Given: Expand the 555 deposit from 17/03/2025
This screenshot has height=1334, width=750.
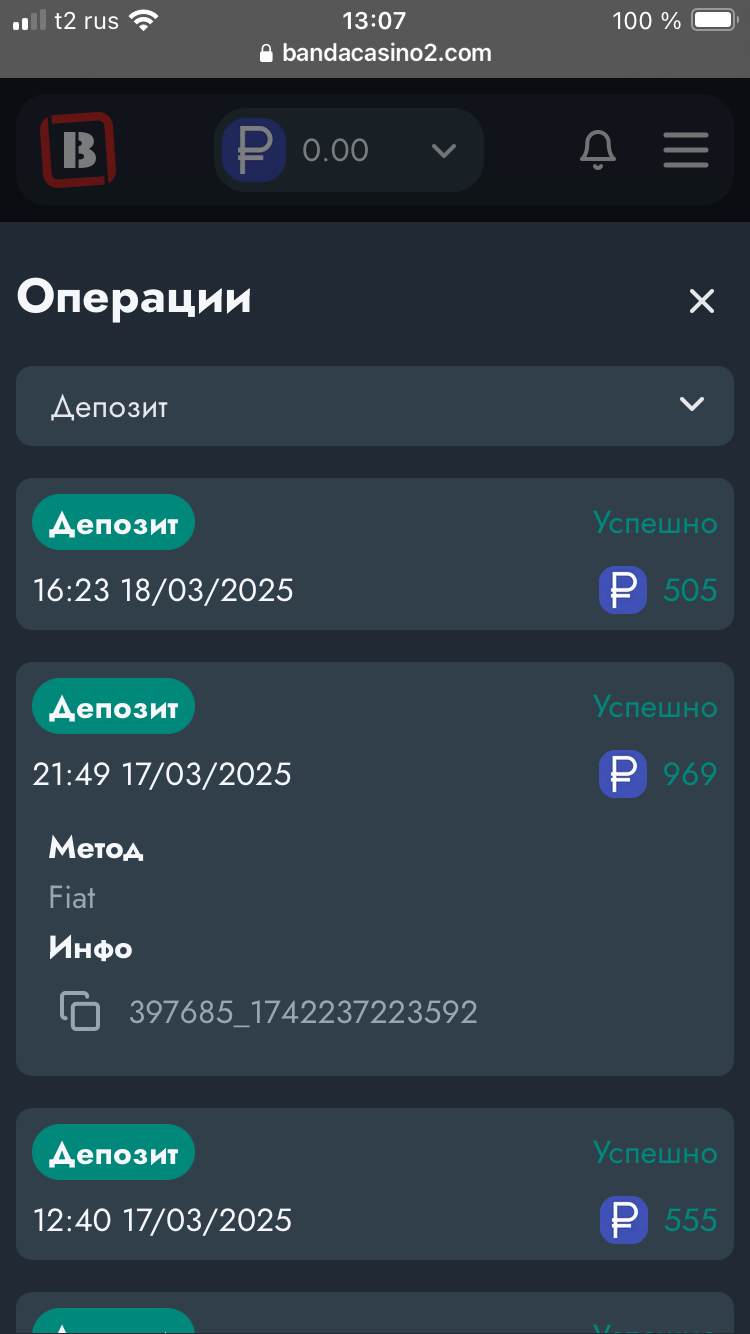Looking at the screenshot, I should (x=375, y=1185).
